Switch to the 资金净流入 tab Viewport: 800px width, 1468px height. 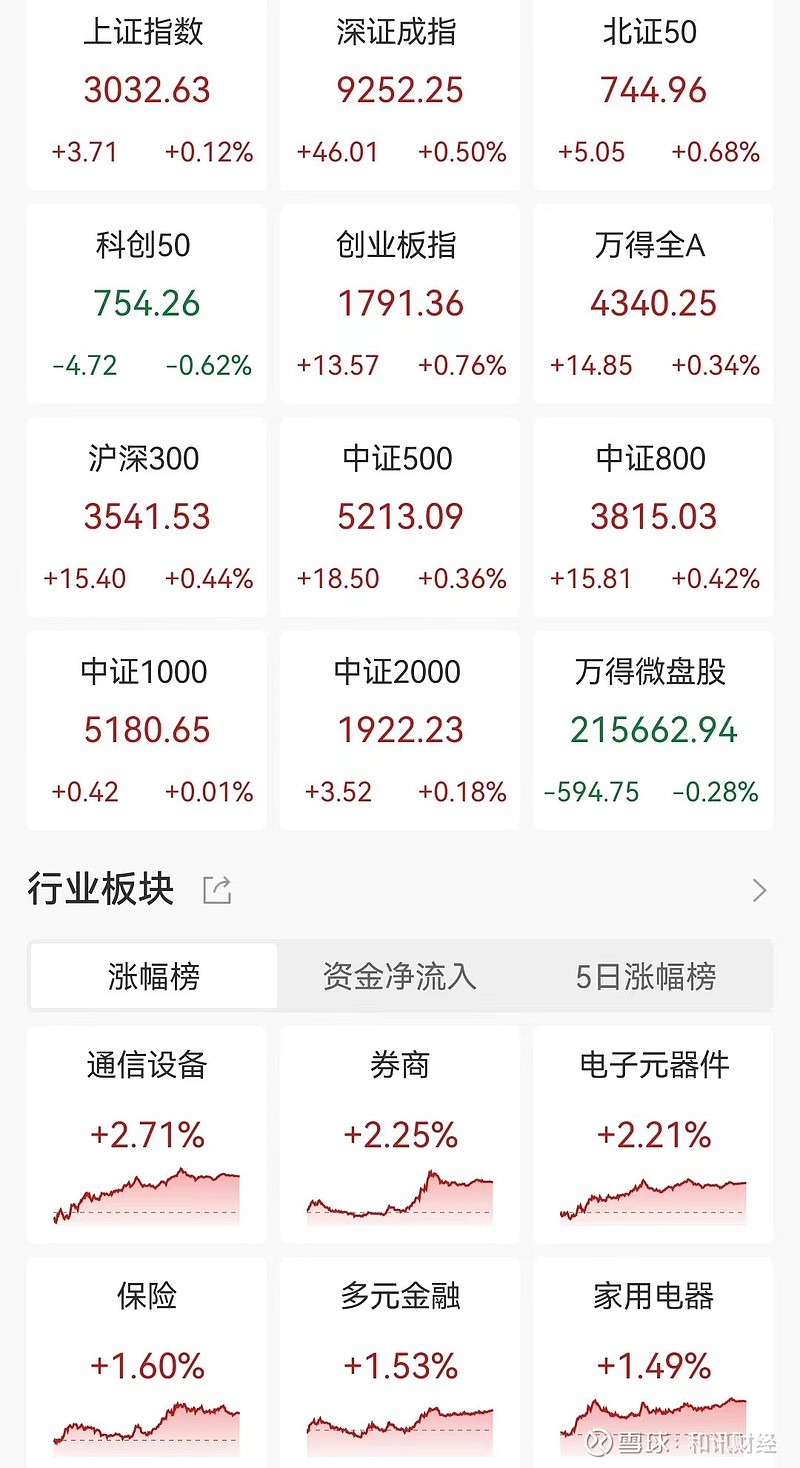(400, 976)
